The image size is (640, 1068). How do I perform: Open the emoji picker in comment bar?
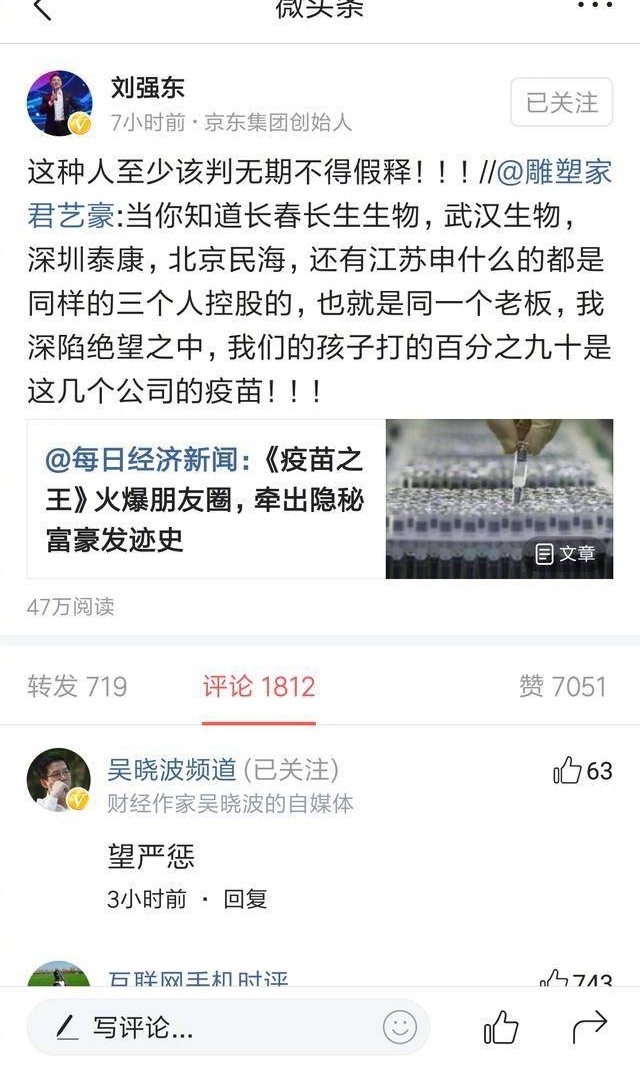point(399,1027)
